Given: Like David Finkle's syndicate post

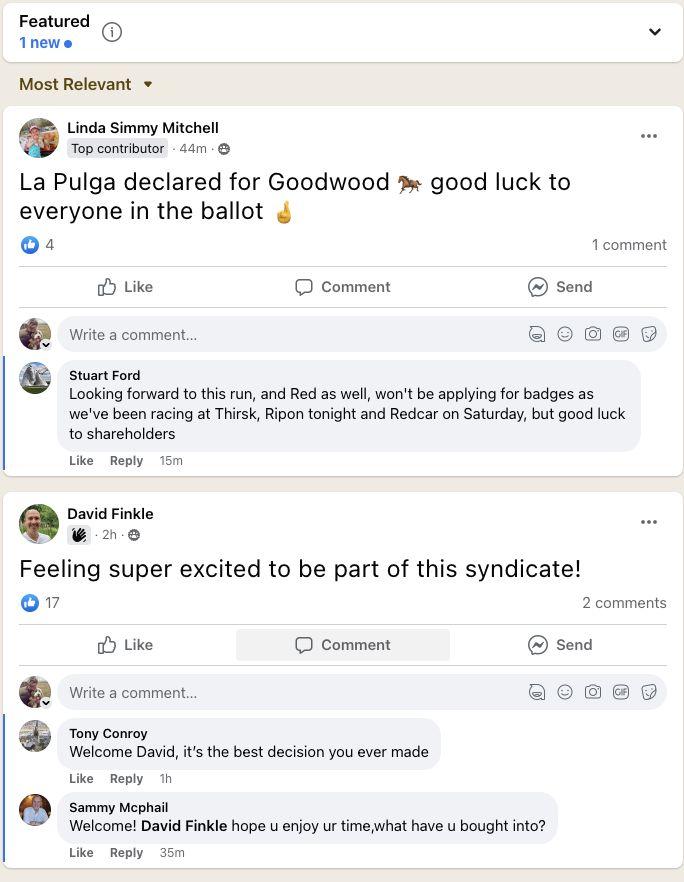Looking at the screenshot, I should click(125, 645).
